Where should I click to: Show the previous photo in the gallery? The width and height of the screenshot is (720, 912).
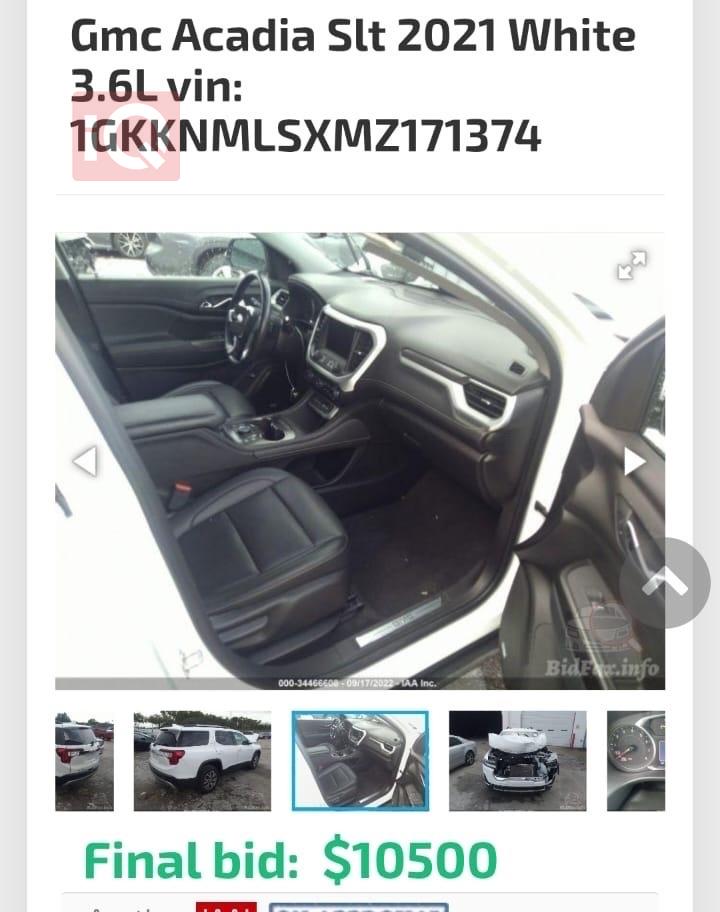point(85,461)
